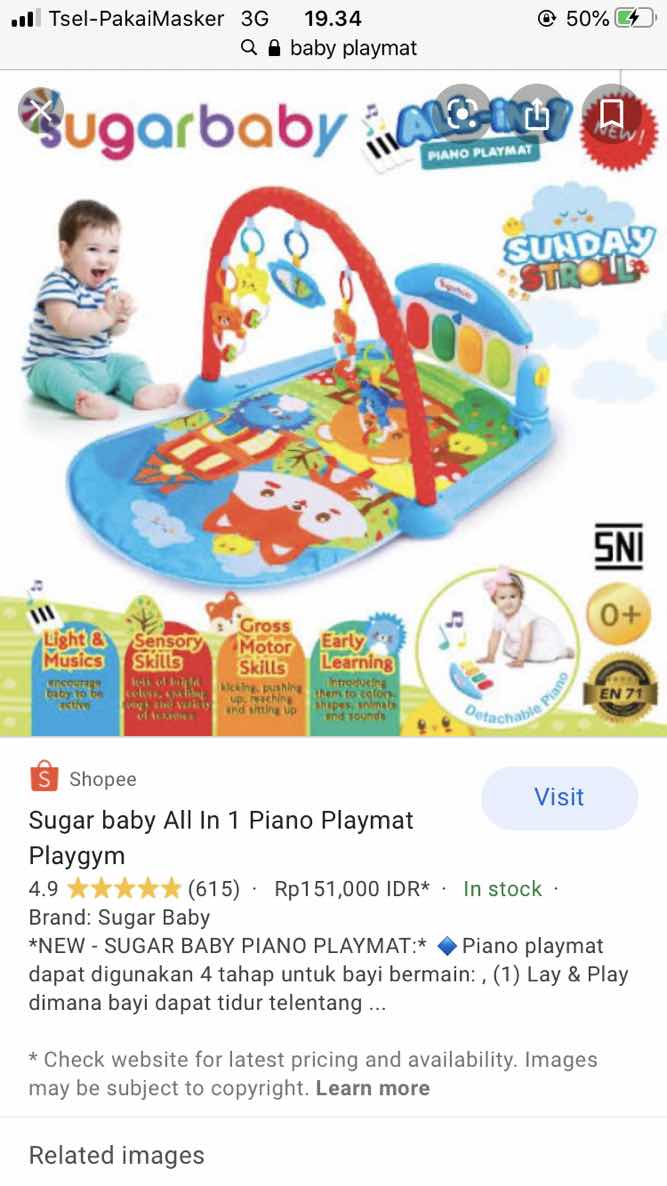The image size is (667, 1186).
Task: Open the sugarbaby playmat product image
Action: coord(333,420)
